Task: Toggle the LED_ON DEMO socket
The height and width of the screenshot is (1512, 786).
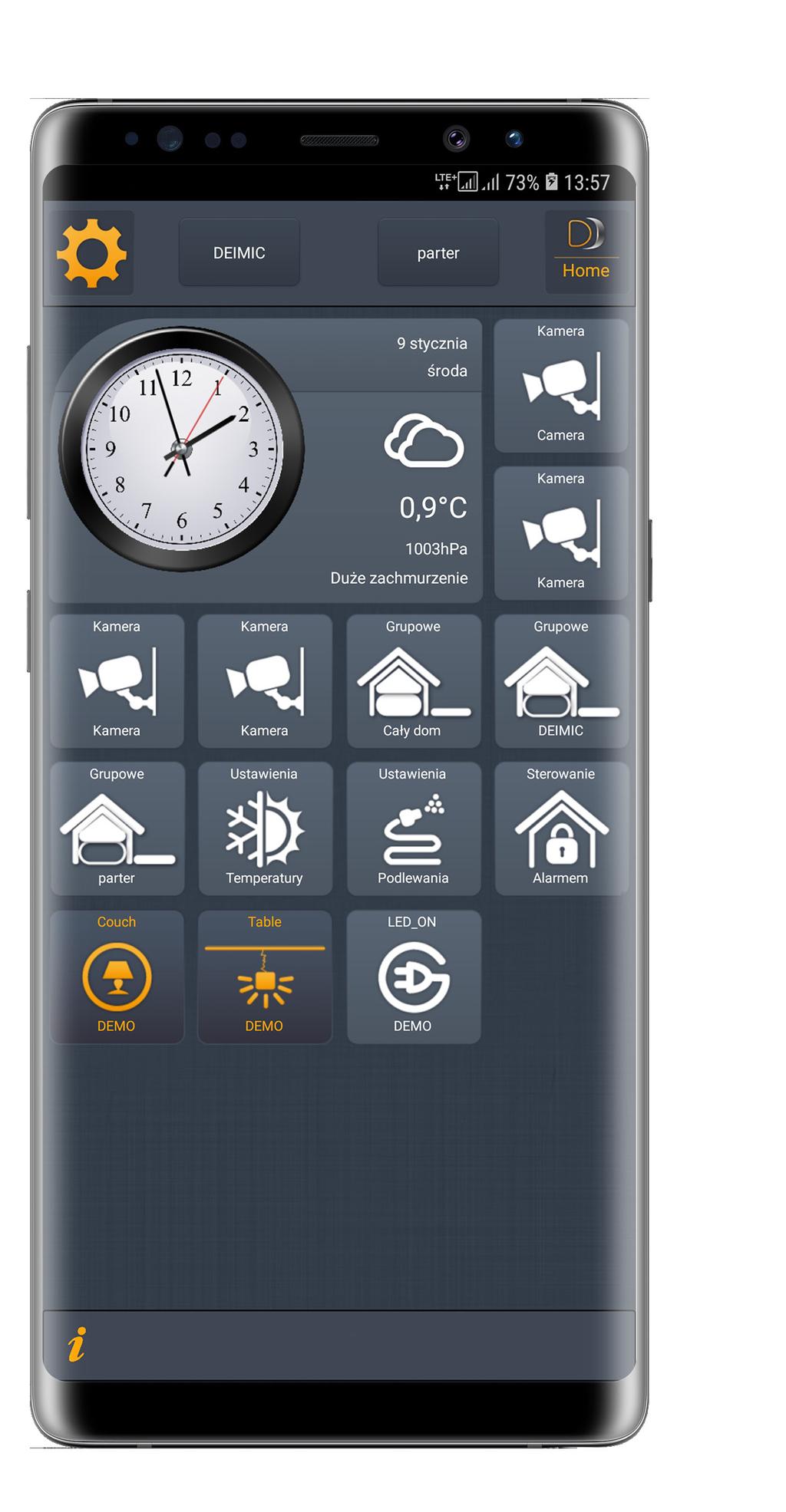Action: [413, 977]
